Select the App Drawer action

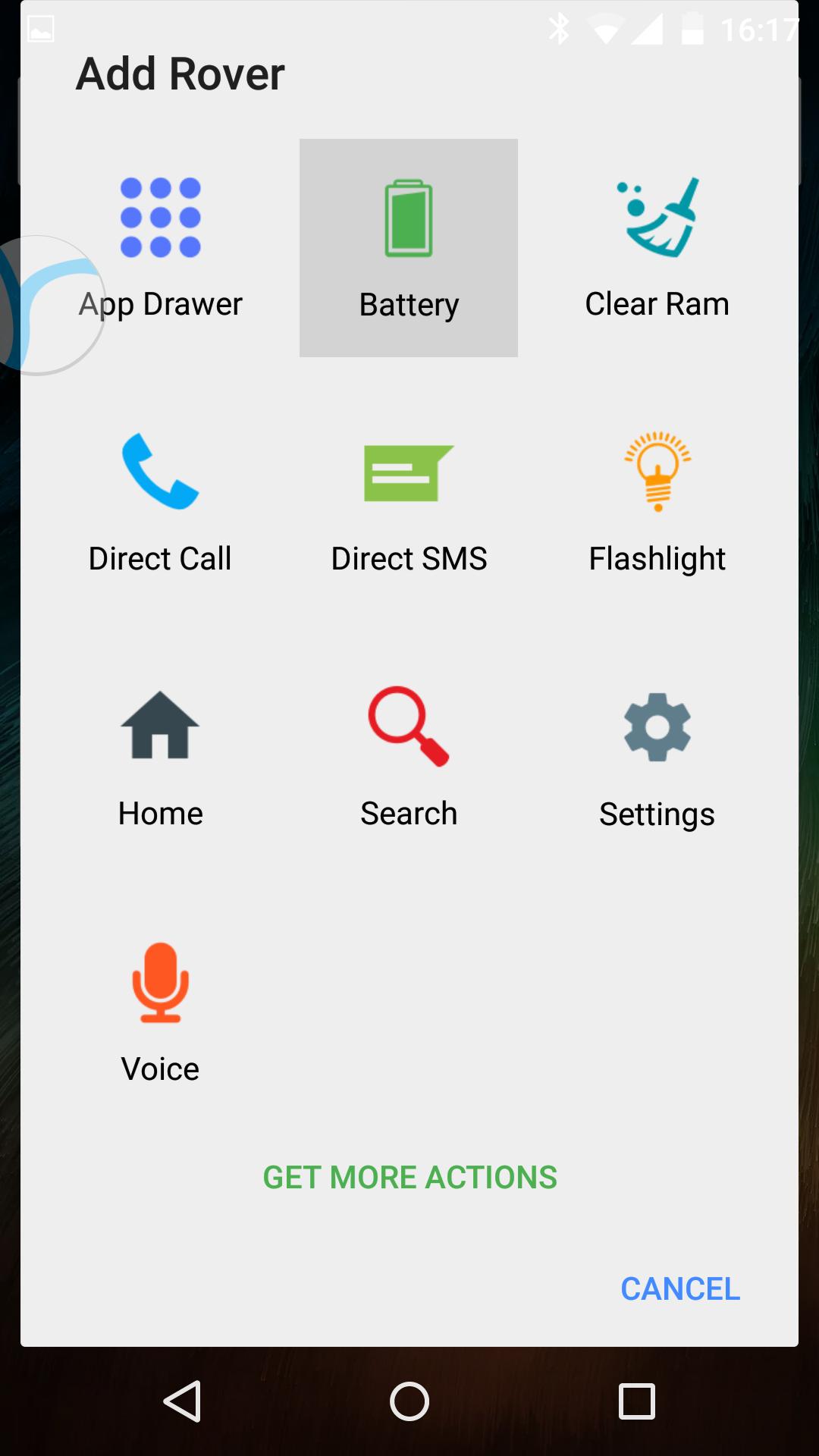tap(160, 247)
